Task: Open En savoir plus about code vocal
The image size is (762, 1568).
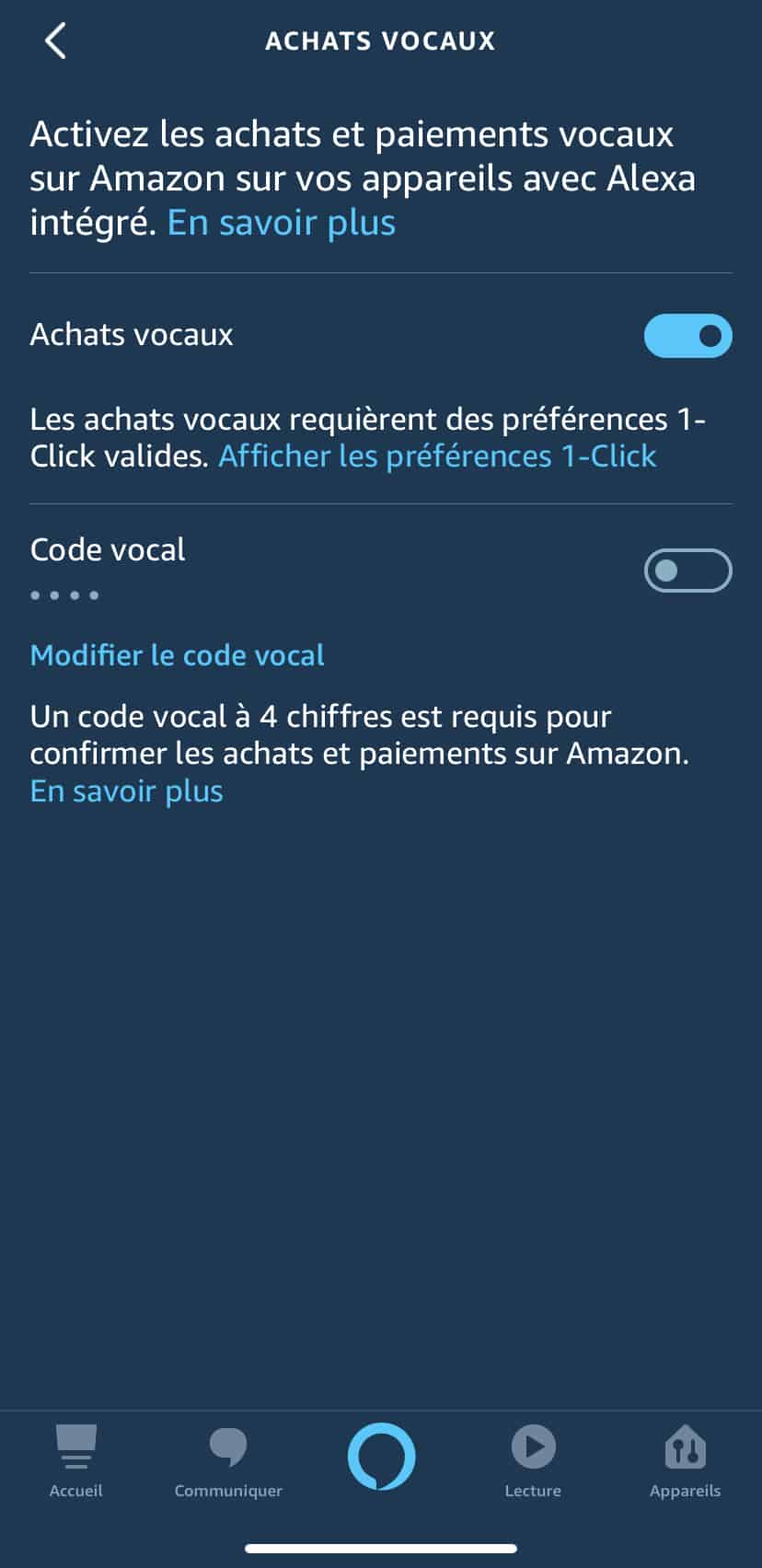Action: [x=126, y=791]
